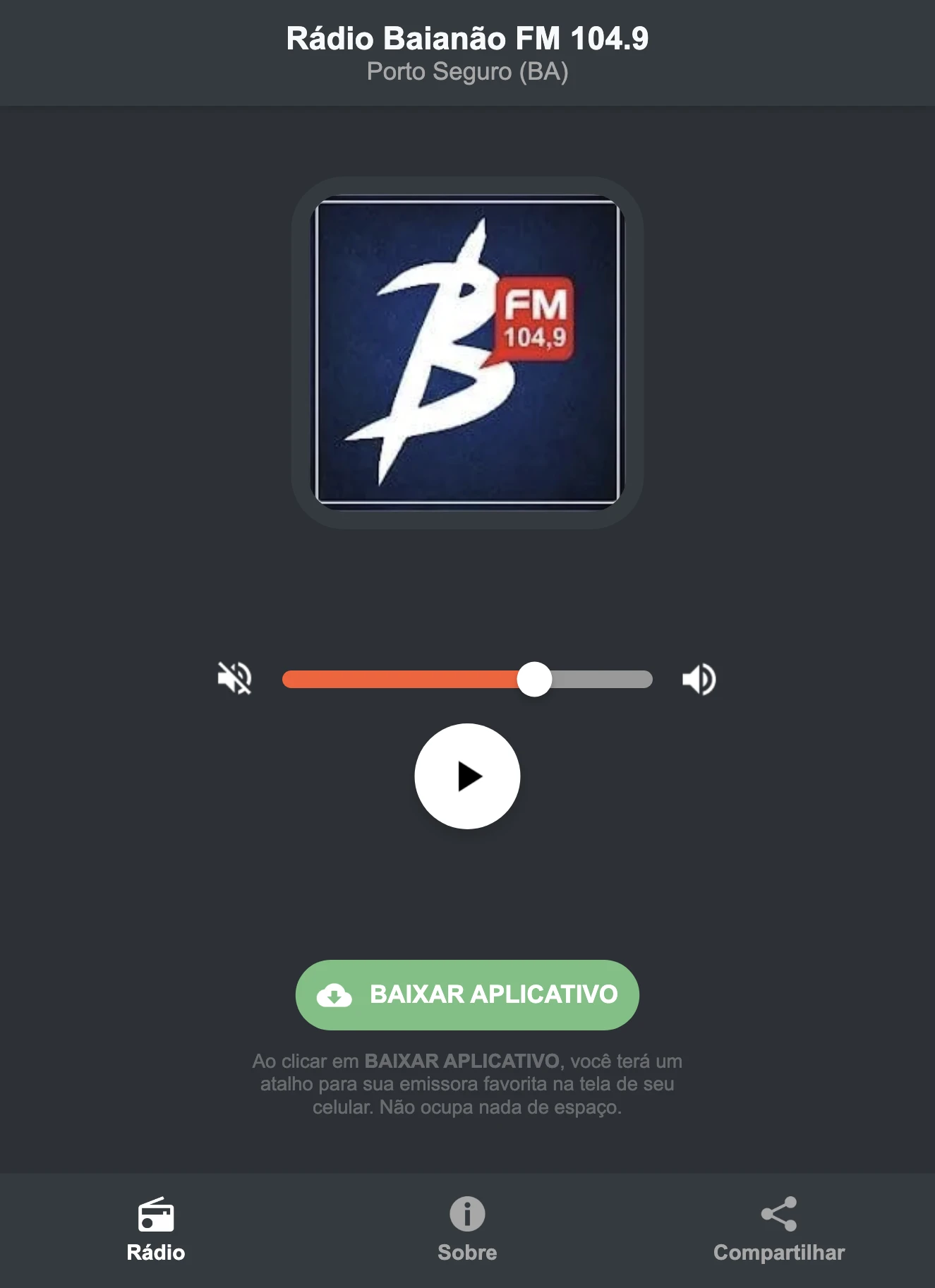The height and width of the screenshot is (1288, 935).
Task: Click the Rádio Baianão FM 104.9 title
Action: [467, 40]
